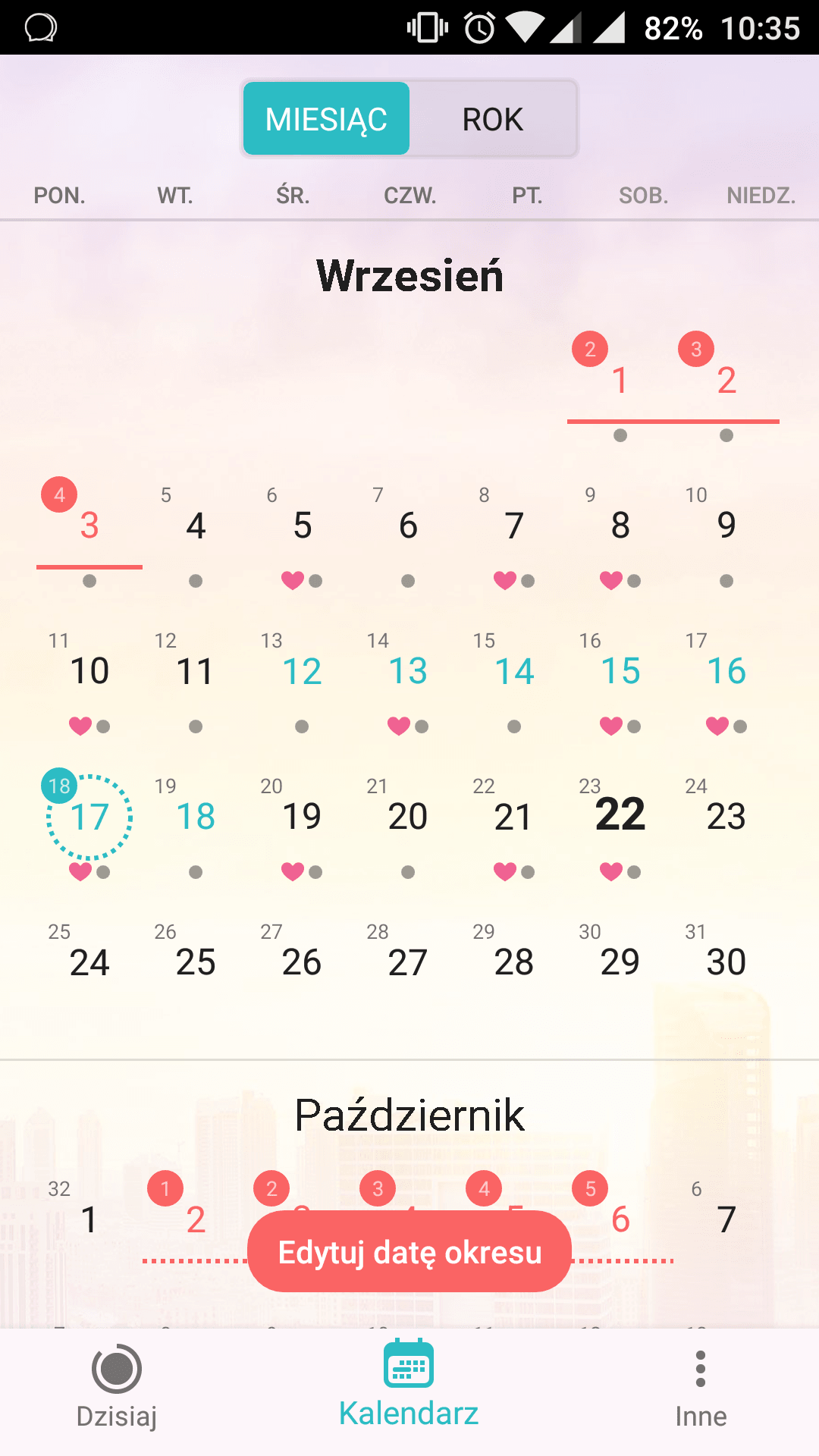Open the Kalendarz tab
This screenshot has width=819, height=1456.
409,1387
